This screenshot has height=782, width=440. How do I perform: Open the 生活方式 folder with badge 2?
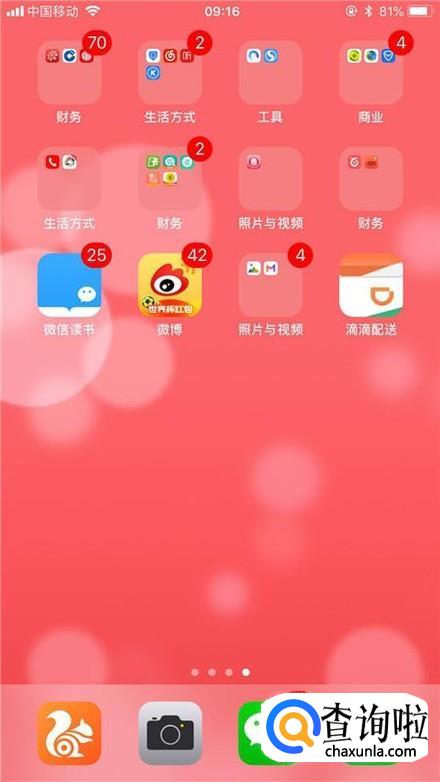coord(170,73)
